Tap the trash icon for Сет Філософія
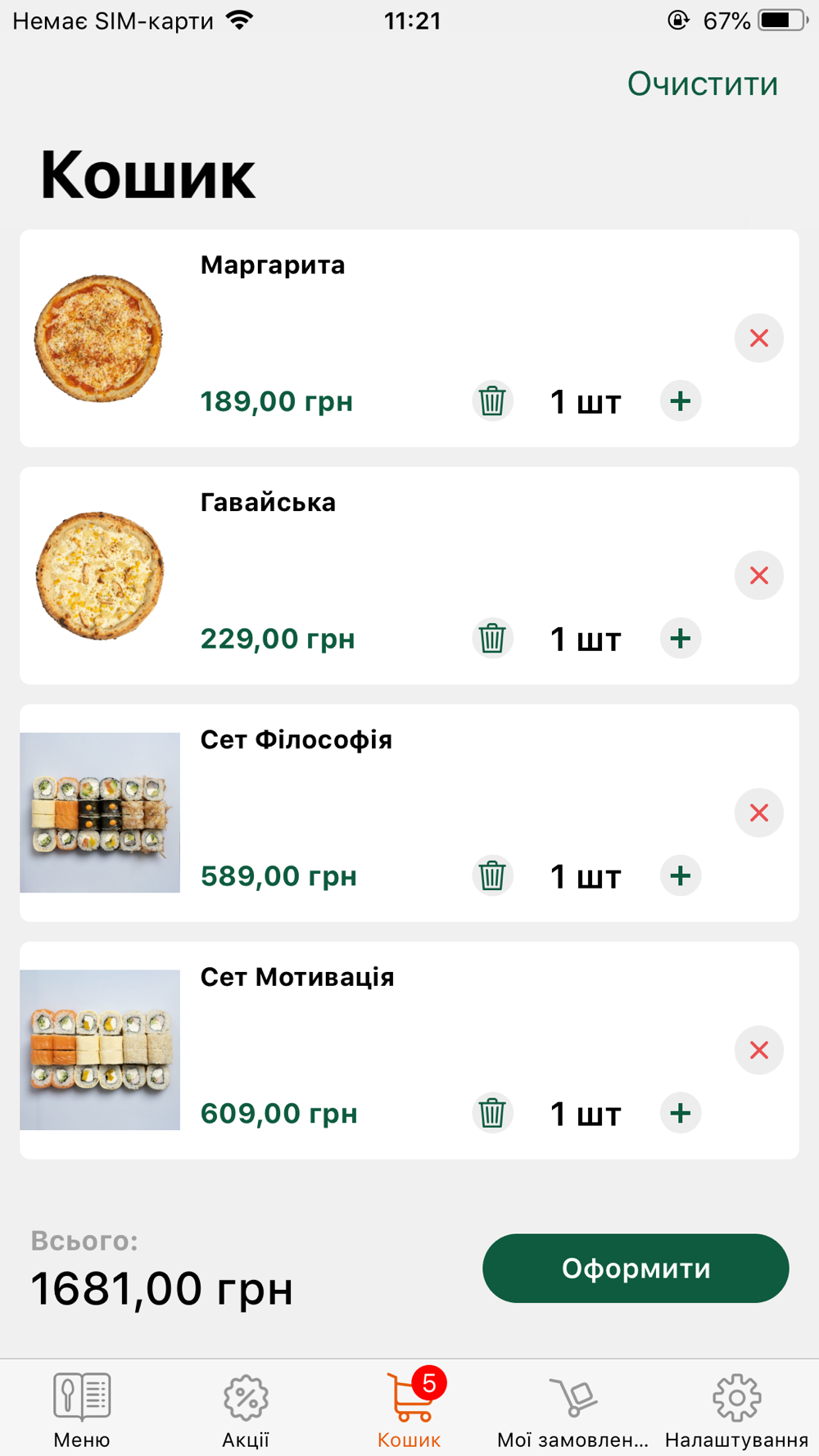This screenshot has height=1456, width=819. [x=492, y=876]
